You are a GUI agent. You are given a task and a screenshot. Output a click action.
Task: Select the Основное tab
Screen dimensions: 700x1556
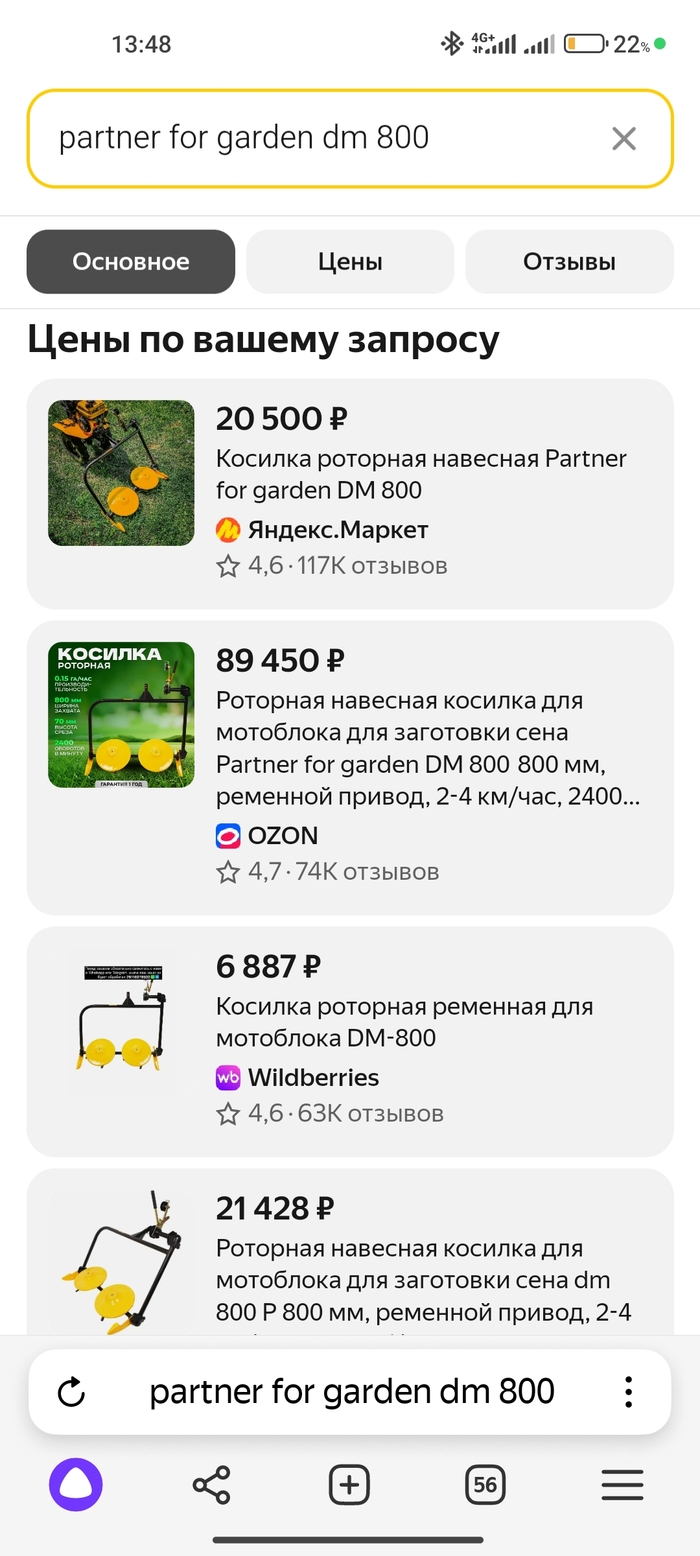pos(131,262)
